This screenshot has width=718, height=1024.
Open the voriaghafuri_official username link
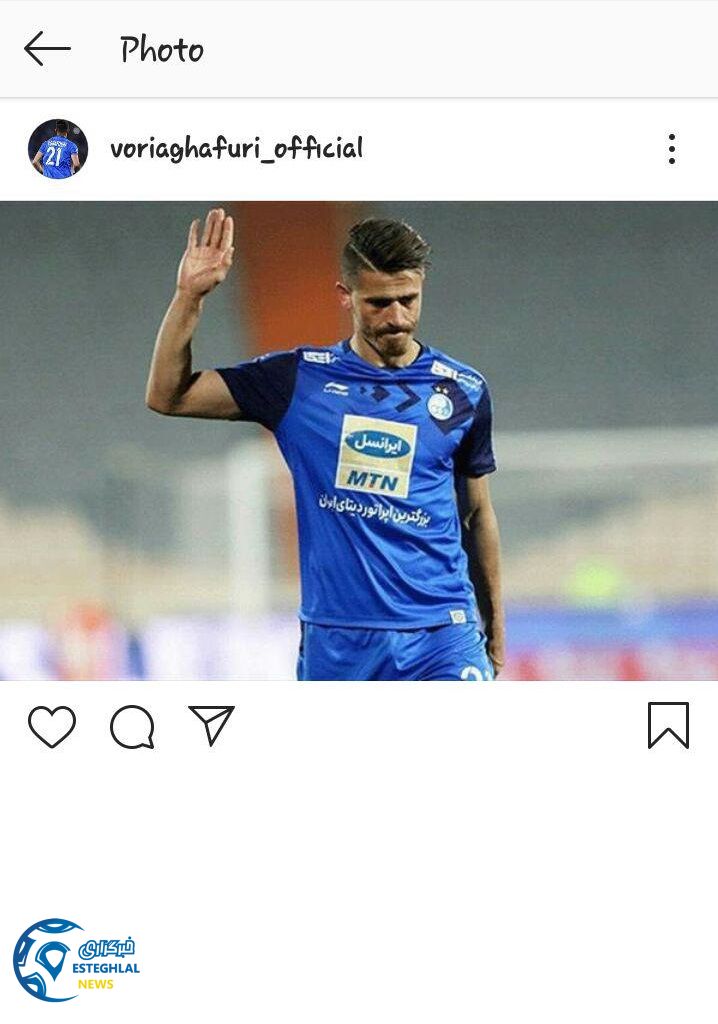point(236,149)
